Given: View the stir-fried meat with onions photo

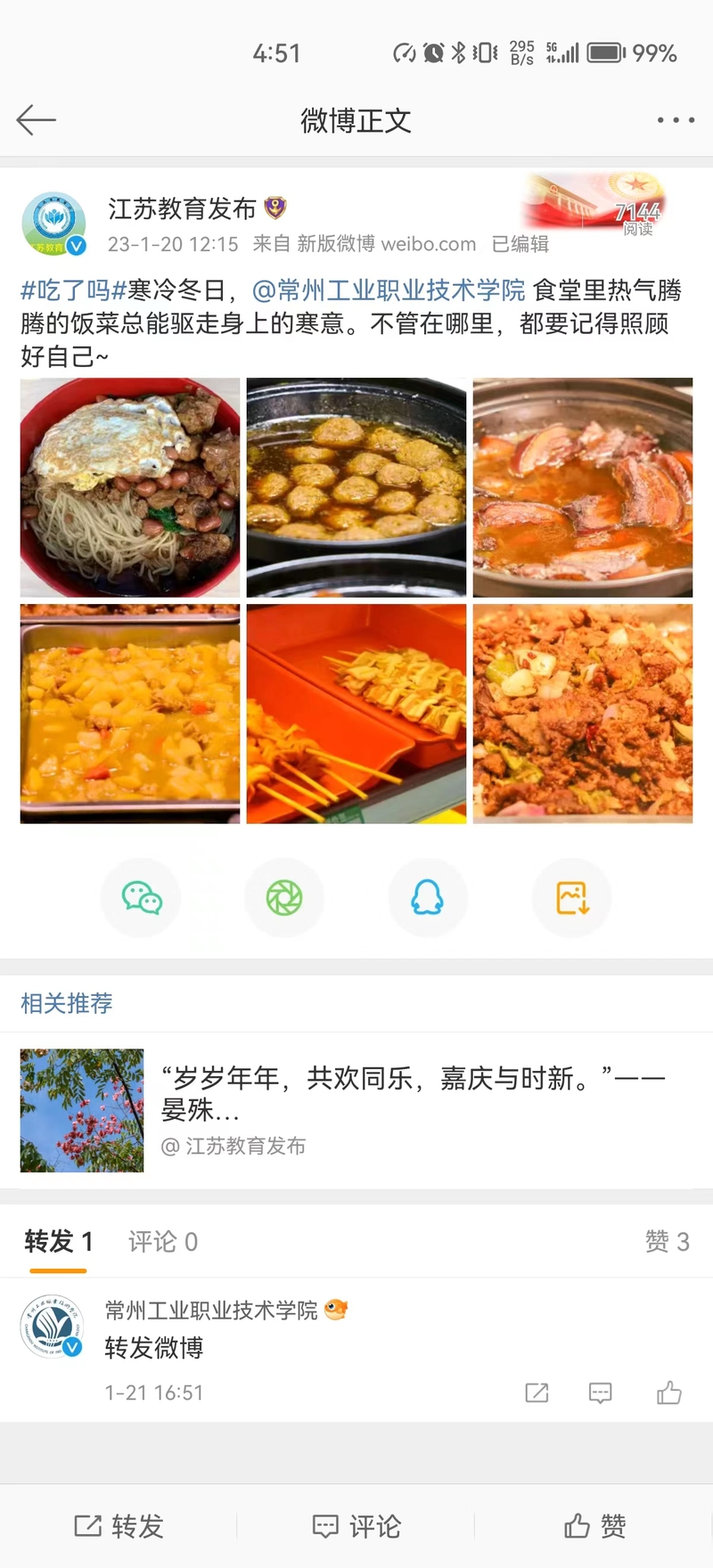Looking at the screenshot, I should pyautogui.click(x=583, y=714).
